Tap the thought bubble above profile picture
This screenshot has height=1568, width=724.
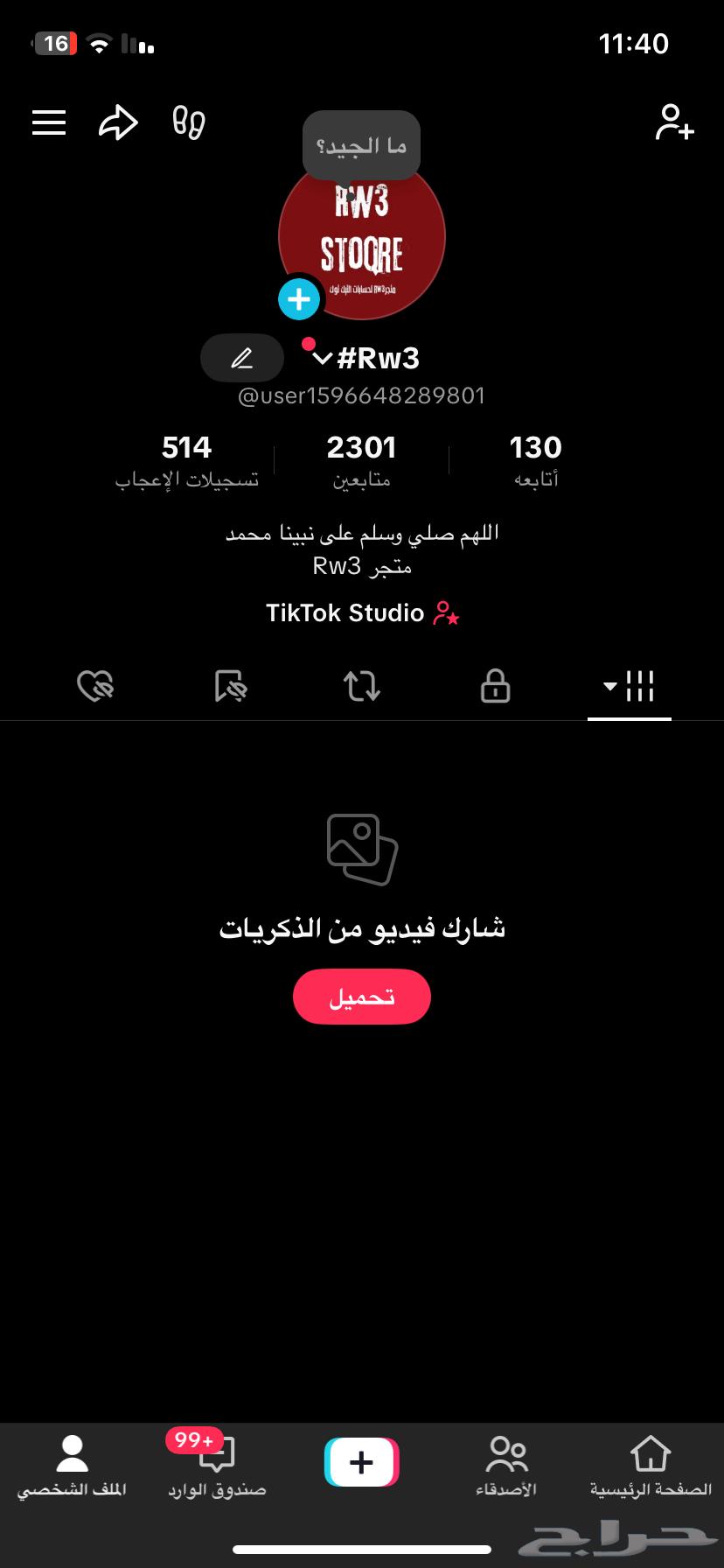click(360, 143)
